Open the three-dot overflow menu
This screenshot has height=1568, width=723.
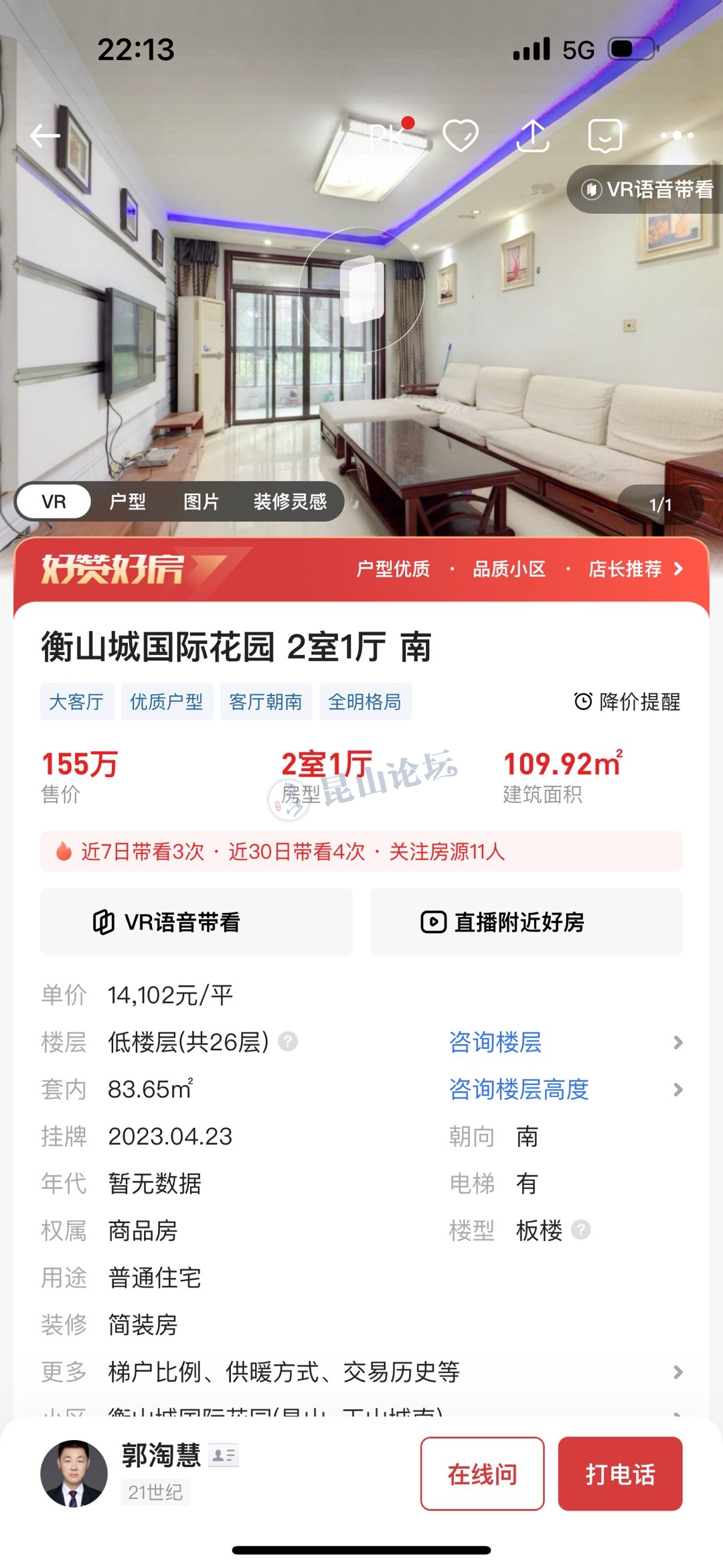(x=677, y=136)
